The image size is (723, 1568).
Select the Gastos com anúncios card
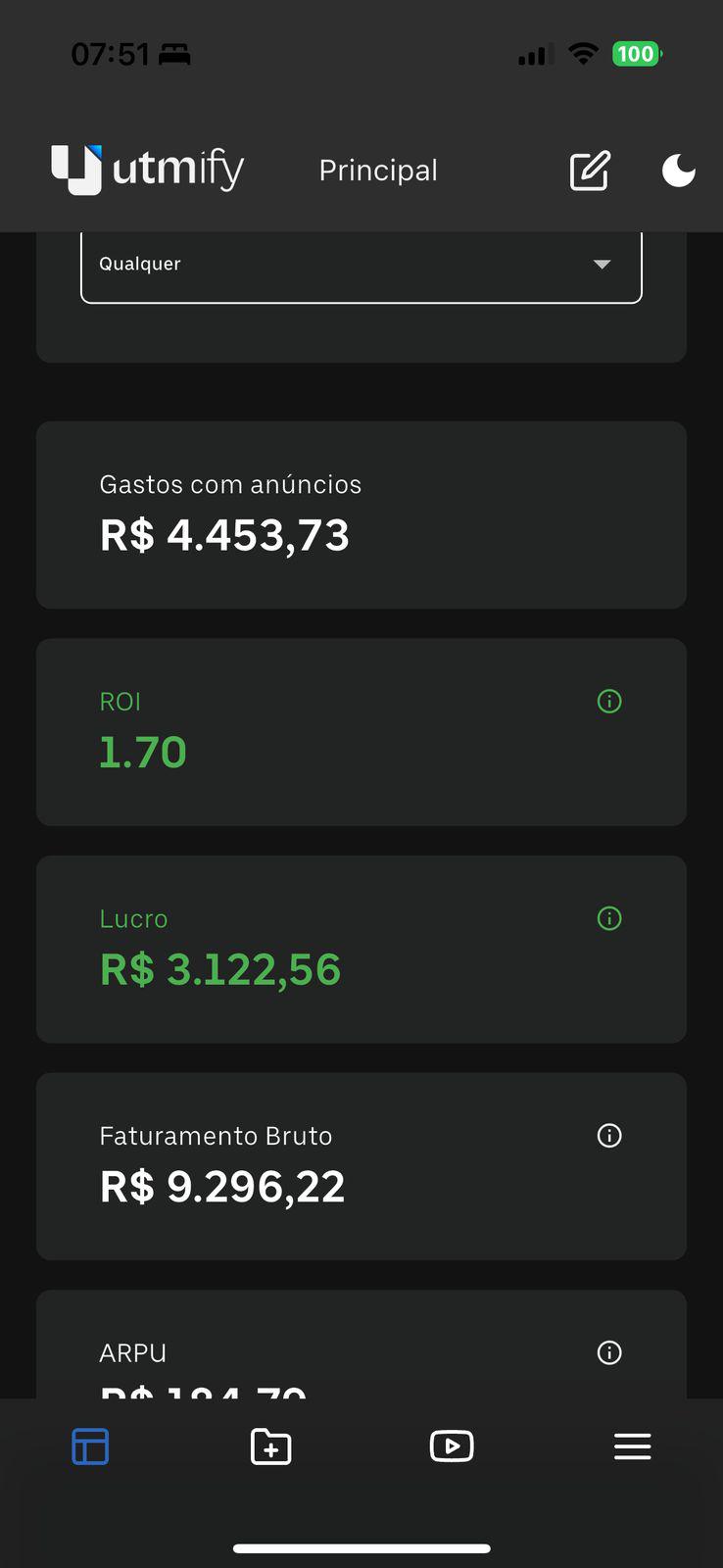point(361,514)
